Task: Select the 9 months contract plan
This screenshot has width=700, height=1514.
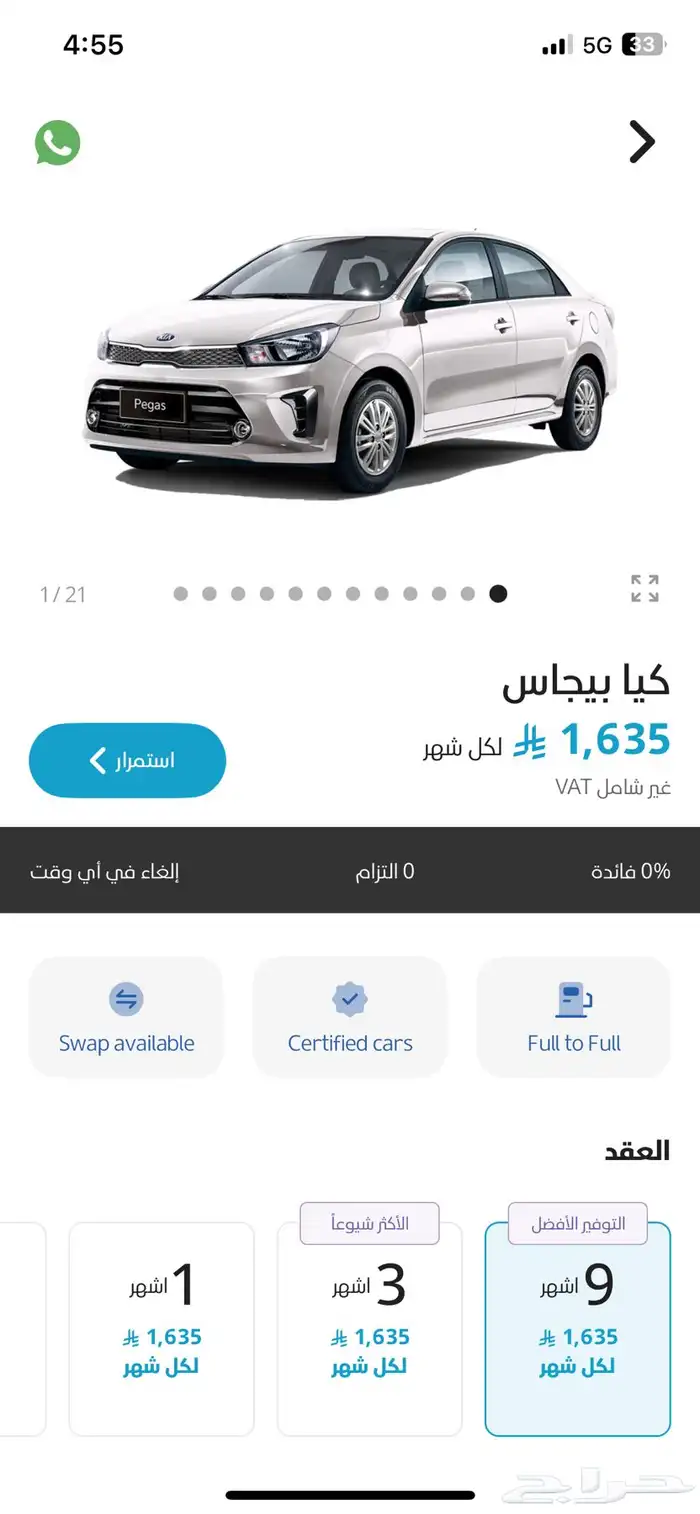Action: (577, 1328)
